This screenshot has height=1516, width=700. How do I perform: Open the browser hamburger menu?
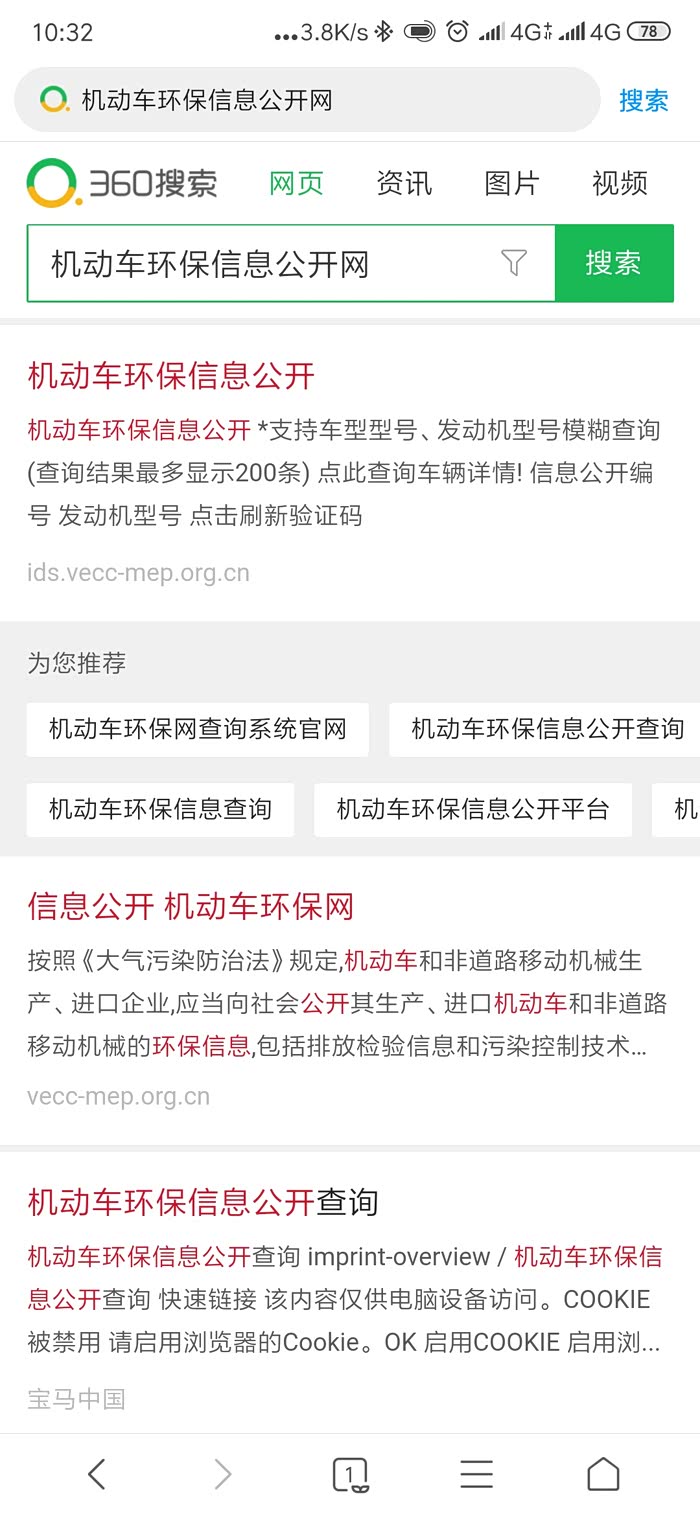click(x=476, y=1474)
